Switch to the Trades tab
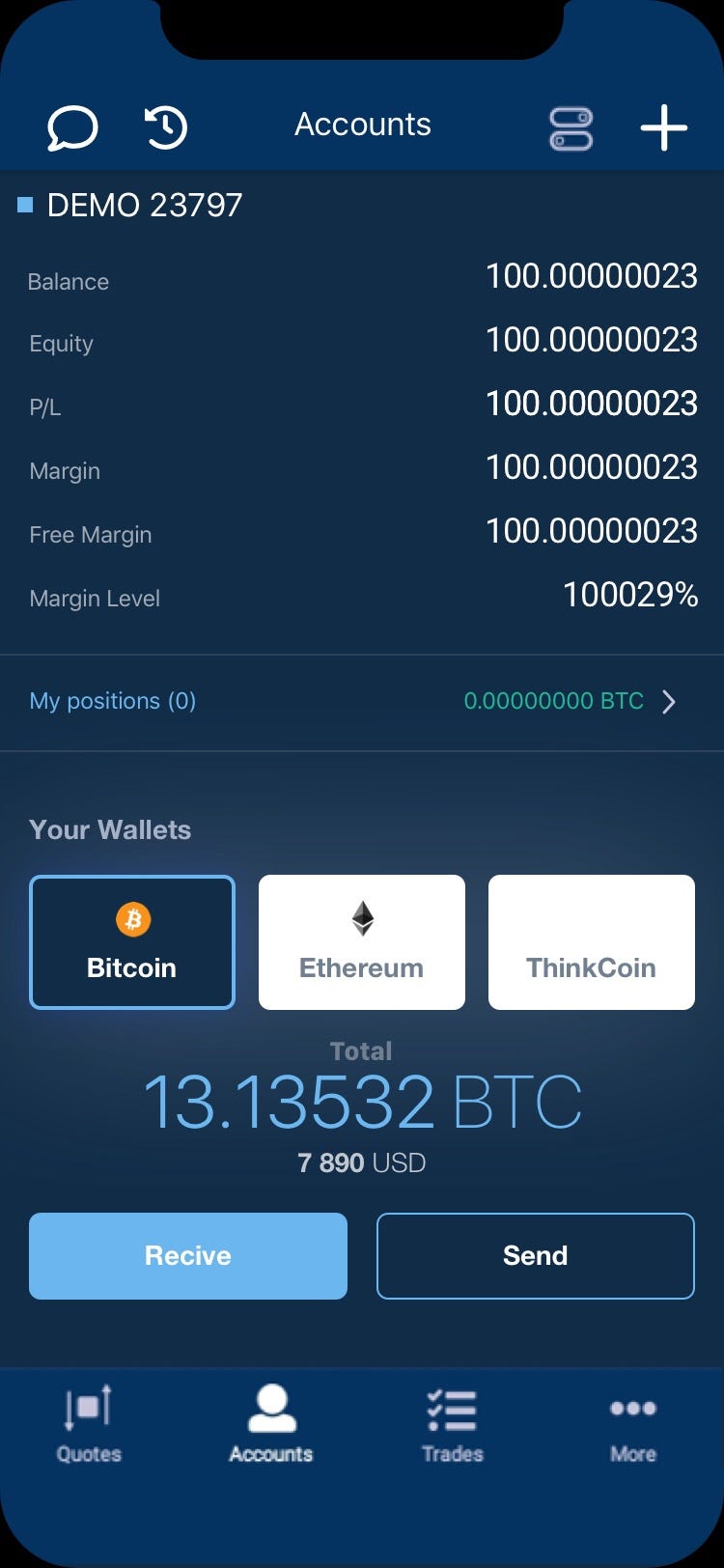This screenshot has width=724, height=1568. point(452,1424)
